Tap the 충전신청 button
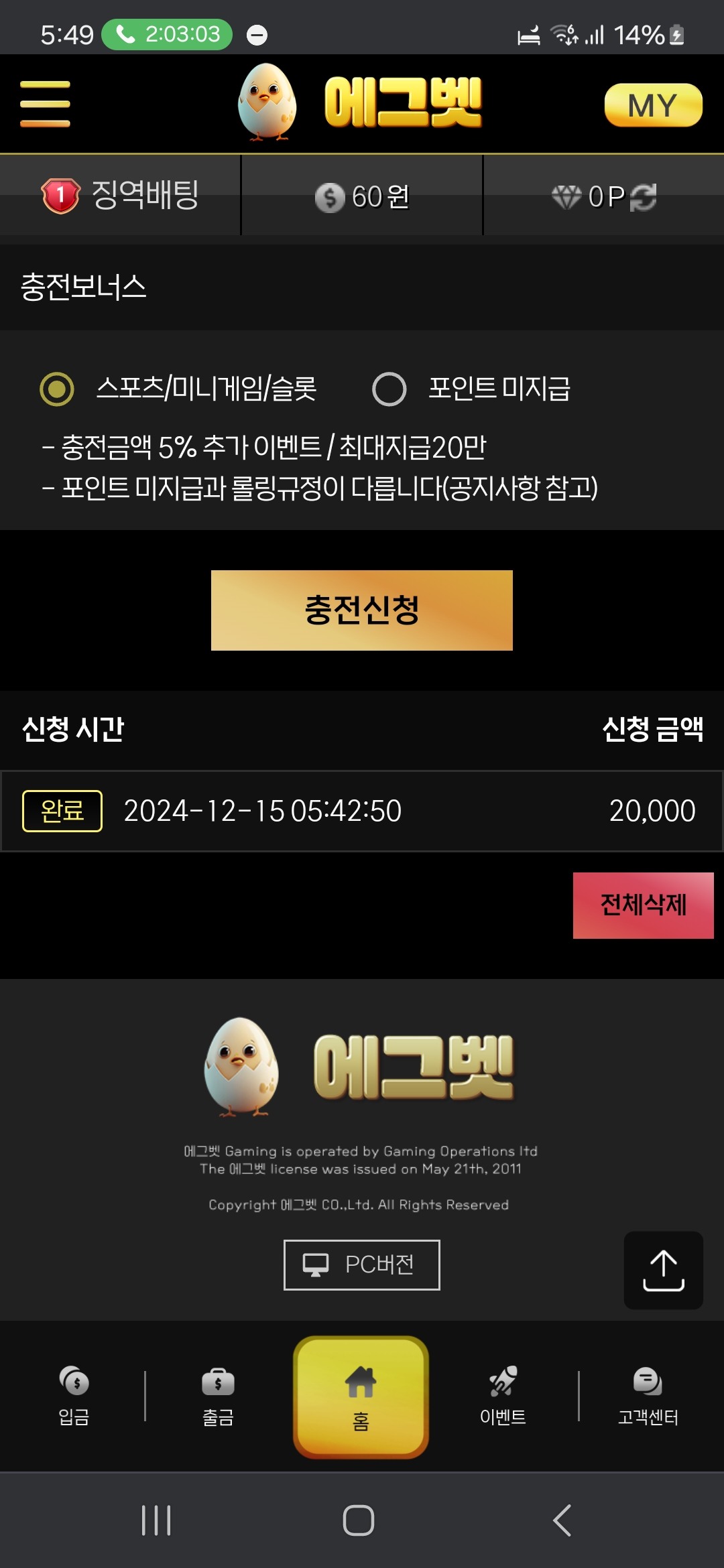The width and height of the screenshot is (724, 1568). point(362,610)
